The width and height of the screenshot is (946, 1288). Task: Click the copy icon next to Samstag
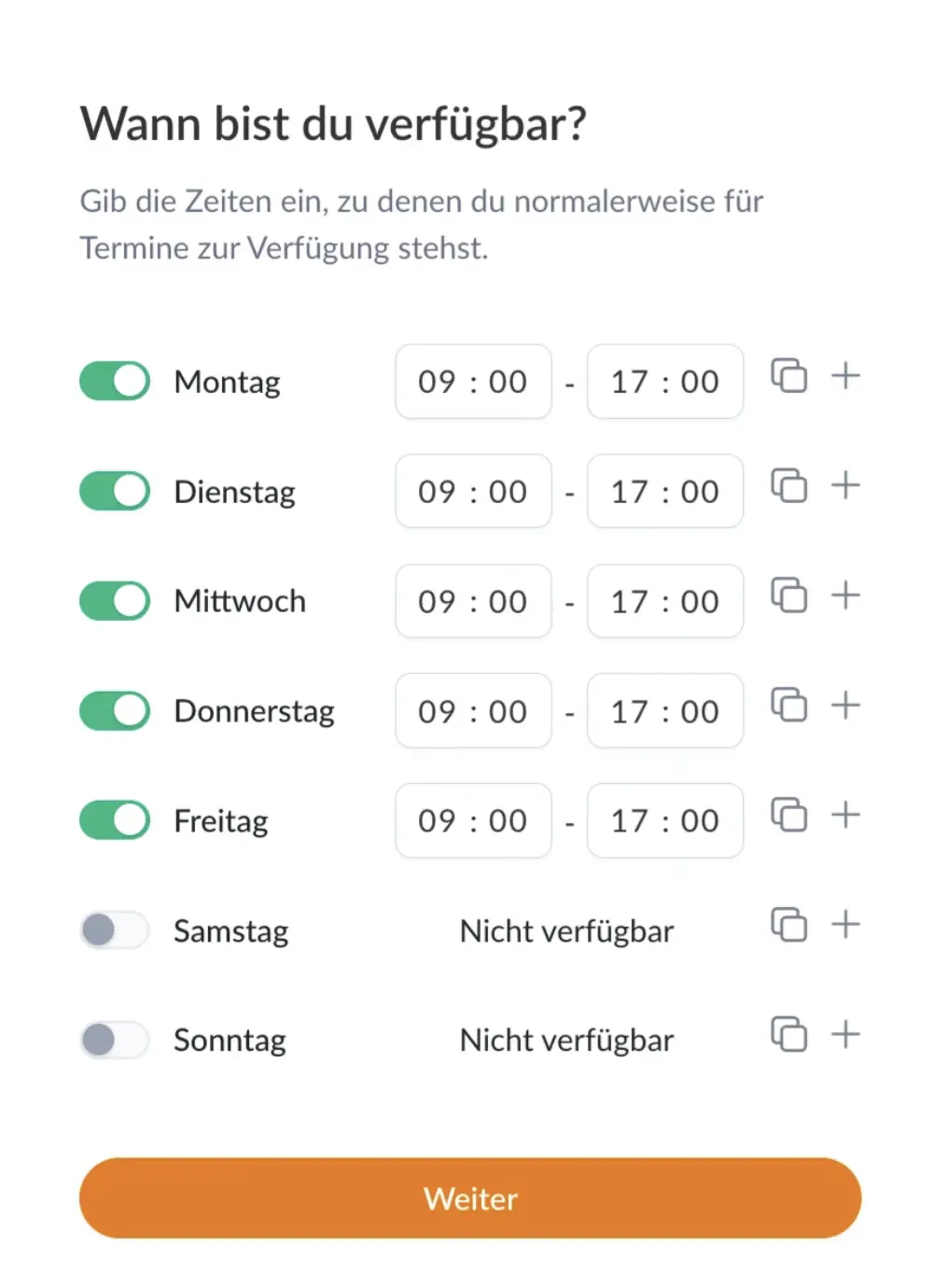(788, 925)
